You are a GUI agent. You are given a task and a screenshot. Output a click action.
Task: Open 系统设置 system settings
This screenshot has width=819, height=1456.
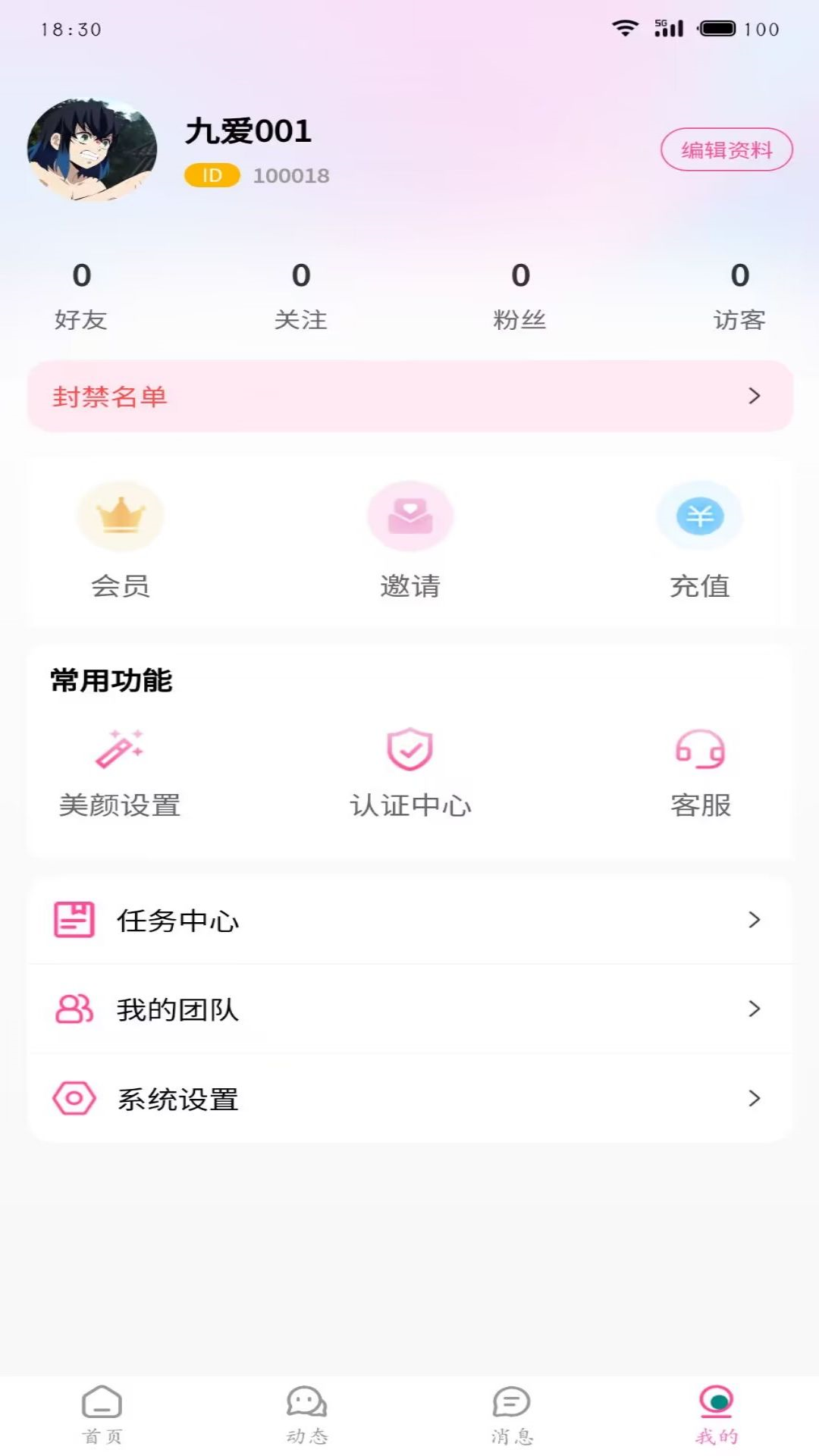click(x=409, y=1099)
